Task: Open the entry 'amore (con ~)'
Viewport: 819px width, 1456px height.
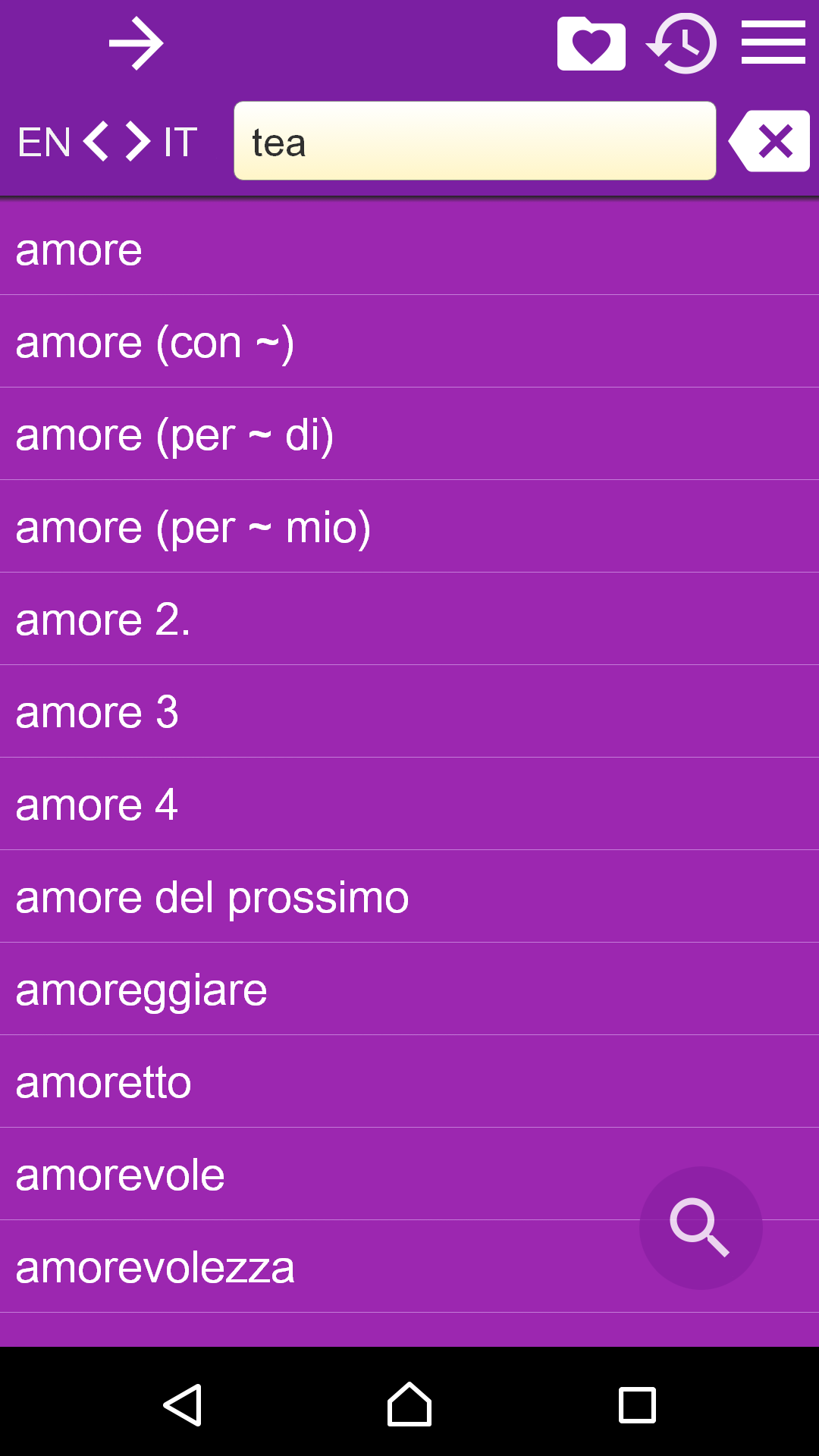Action: pyautogui.click(x=409, y=342)
